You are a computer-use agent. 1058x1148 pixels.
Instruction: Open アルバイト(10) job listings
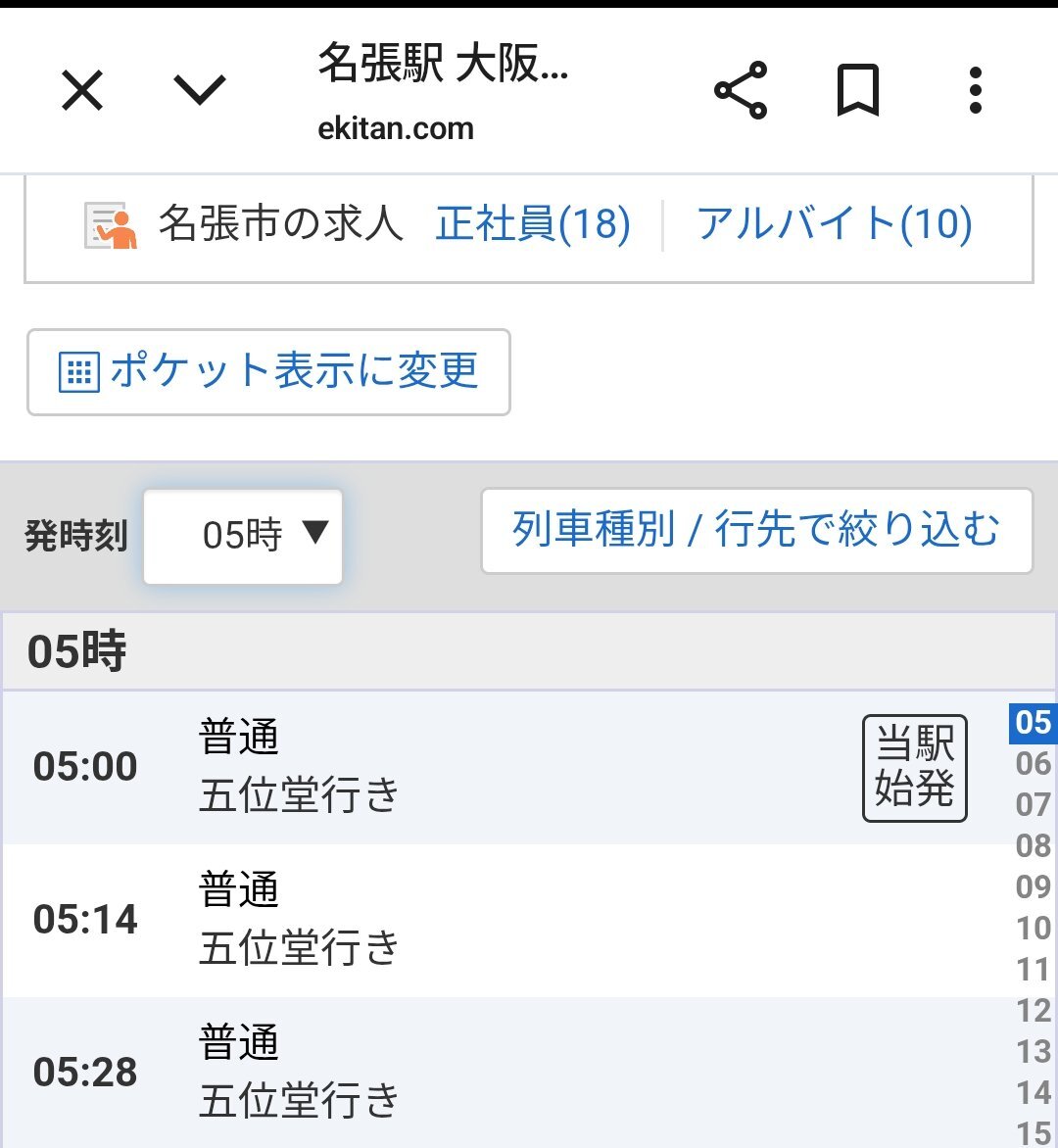834,224
